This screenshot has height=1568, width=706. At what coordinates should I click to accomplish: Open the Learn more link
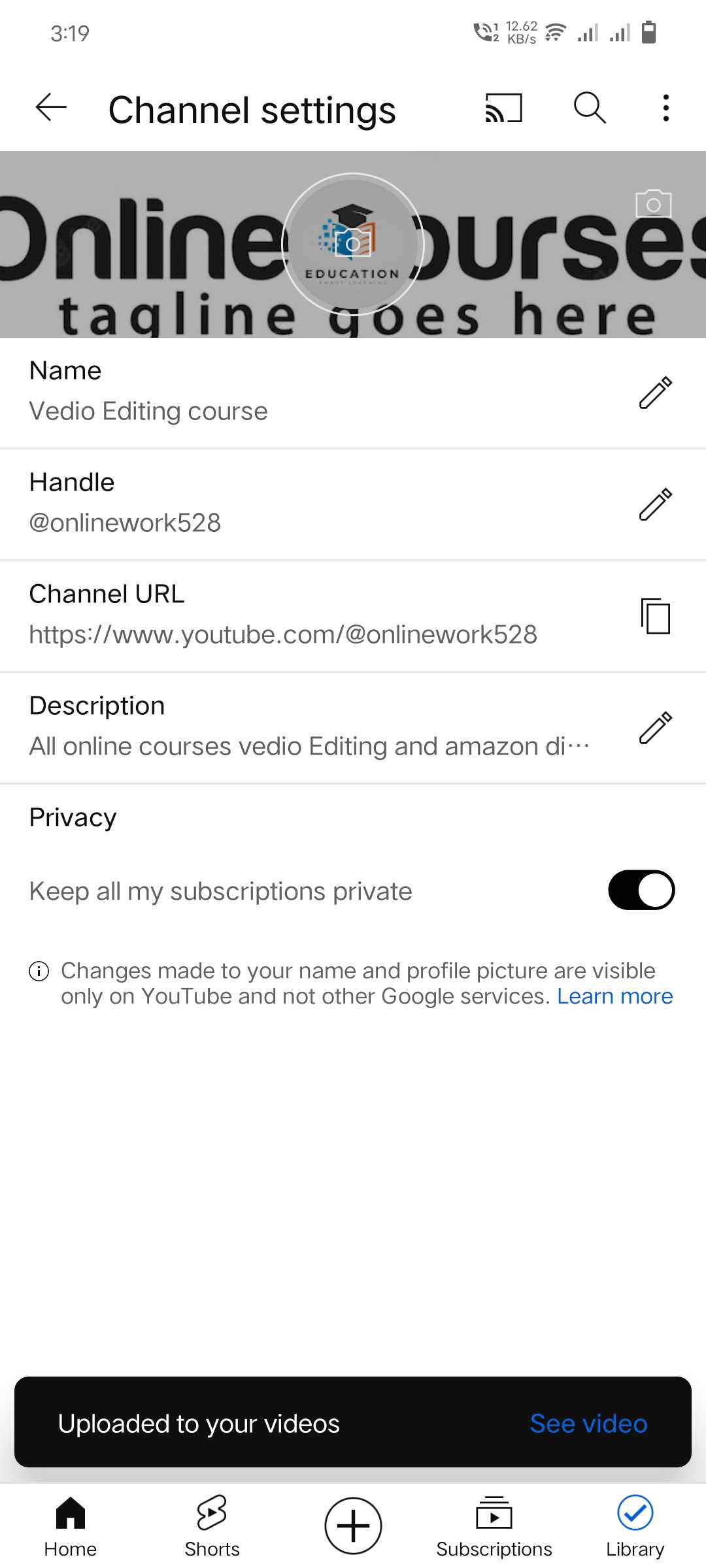(614, 996)
